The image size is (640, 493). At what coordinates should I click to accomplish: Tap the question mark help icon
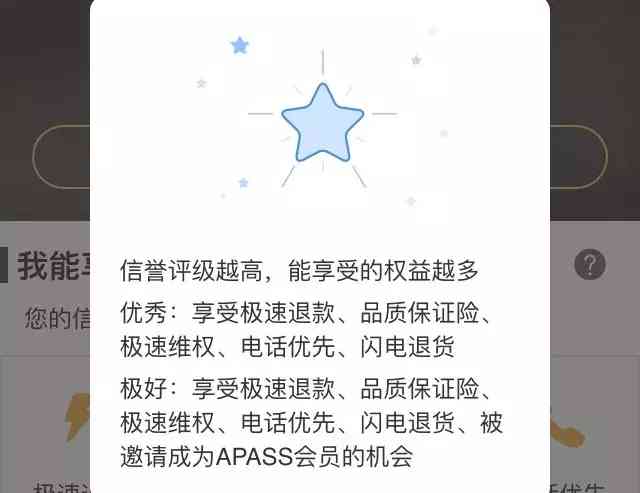pos(590,265)
